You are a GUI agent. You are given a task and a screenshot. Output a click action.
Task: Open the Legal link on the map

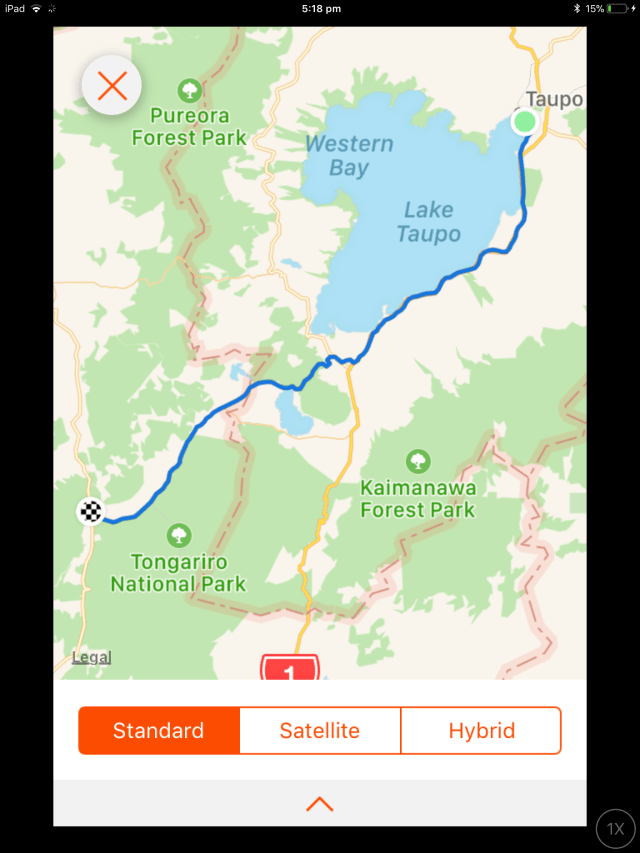pyautogui.click(x=91, y=657)
